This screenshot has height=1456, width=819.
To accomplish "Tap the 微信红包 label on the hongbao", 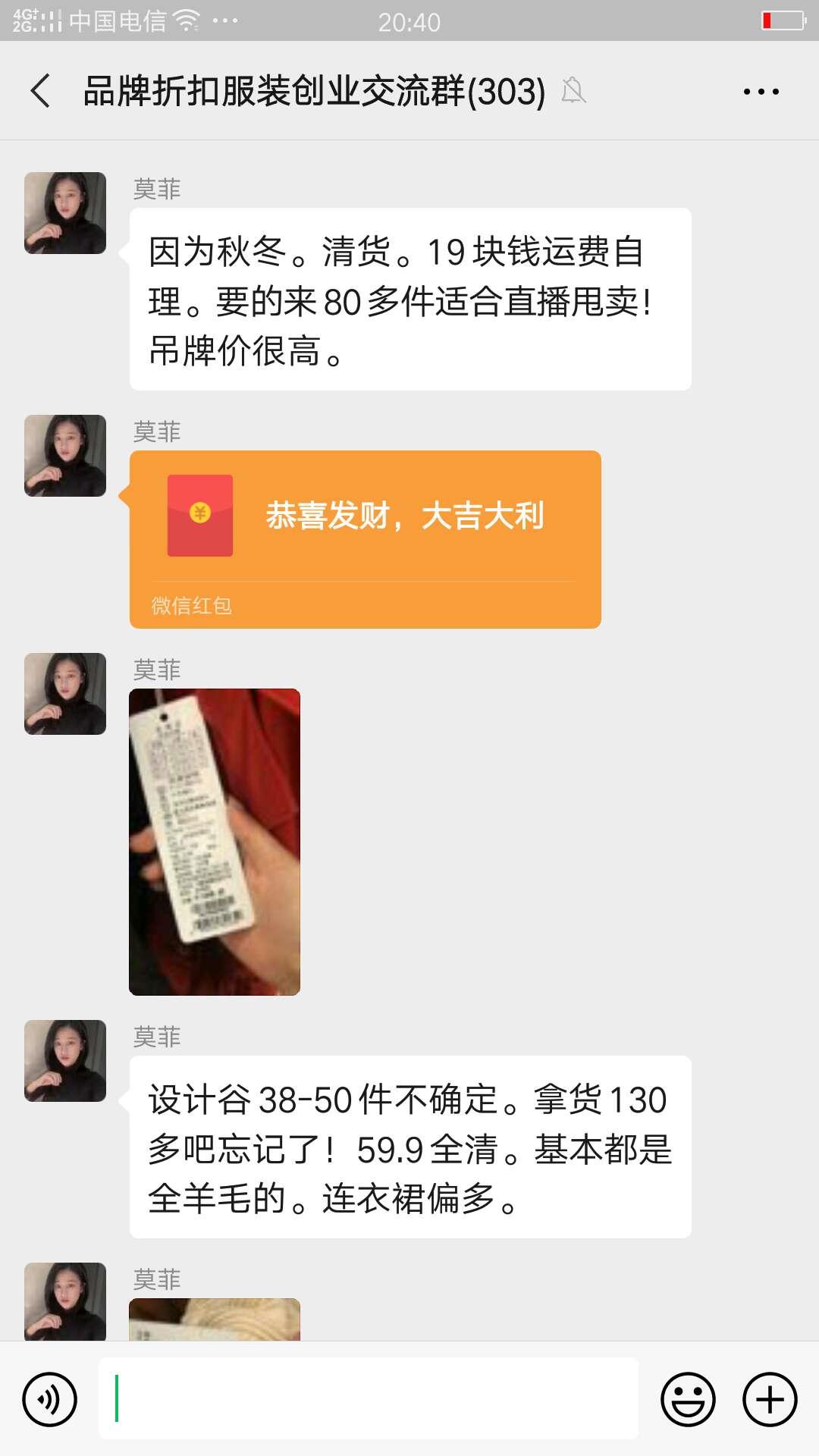I will [192, 605].
